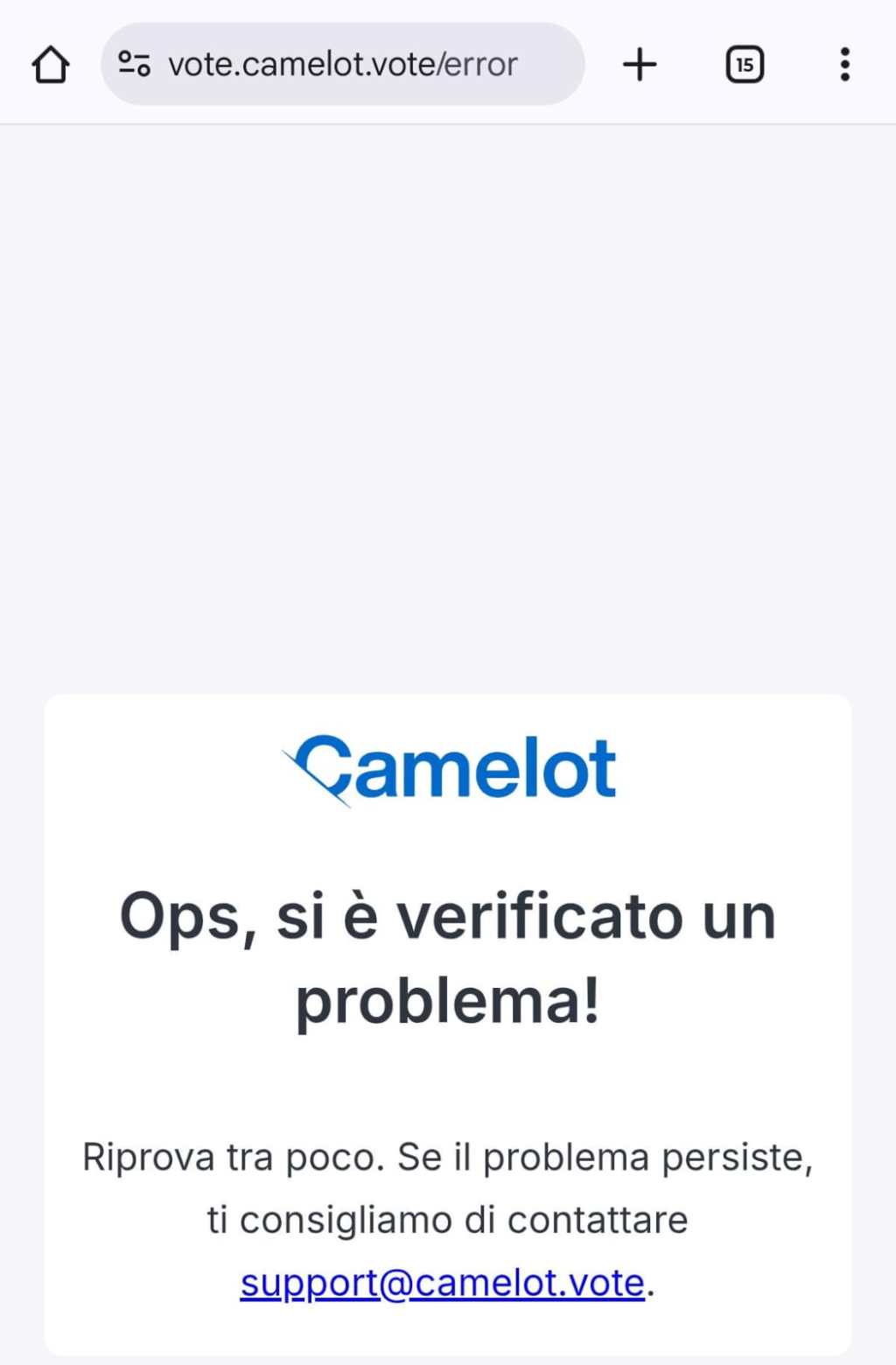Email support@camelot.vote via the link
The image size is (896, 1365).
[x=442, y=1283]
